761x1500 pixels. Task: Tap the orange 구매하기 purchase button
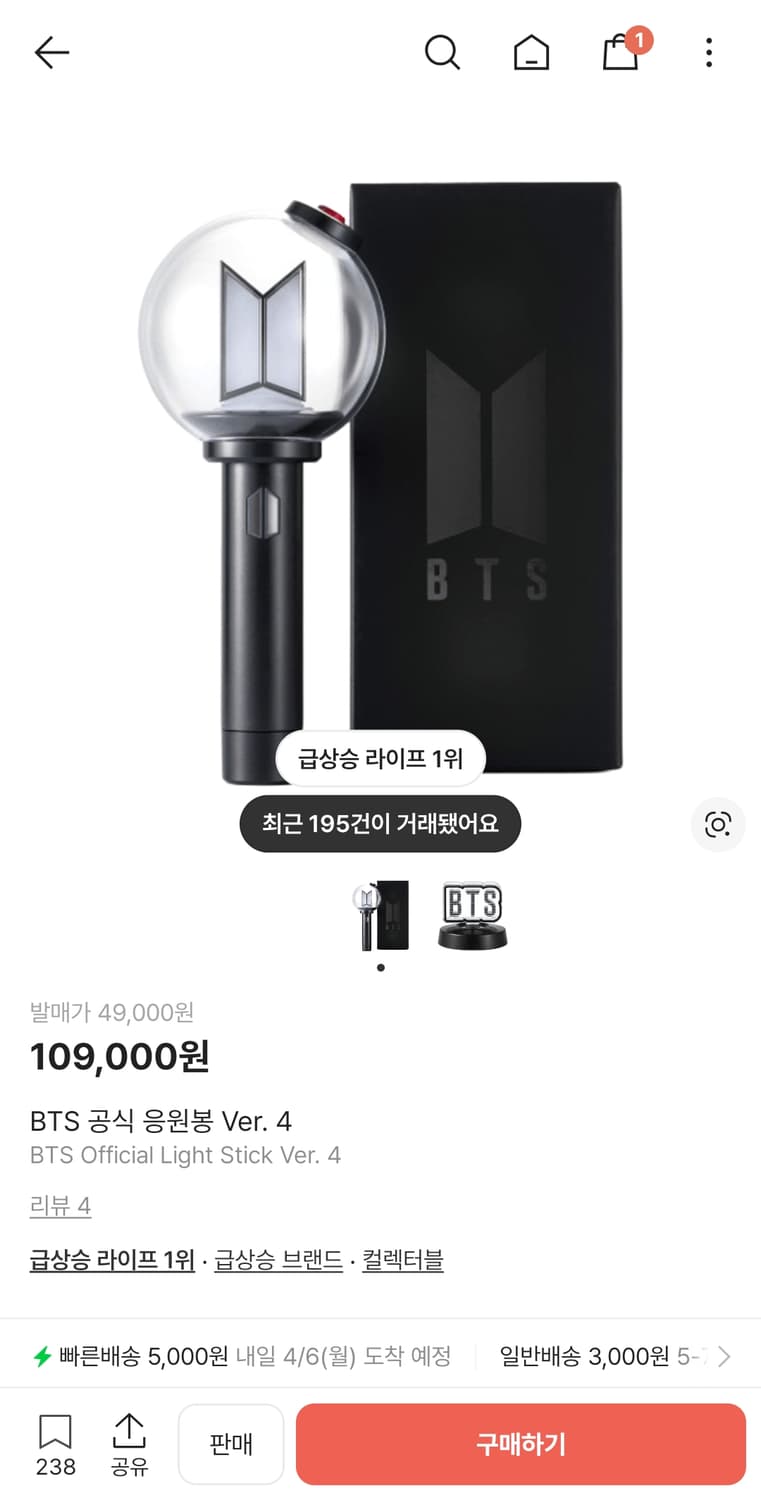click(x=521, y=1443)
